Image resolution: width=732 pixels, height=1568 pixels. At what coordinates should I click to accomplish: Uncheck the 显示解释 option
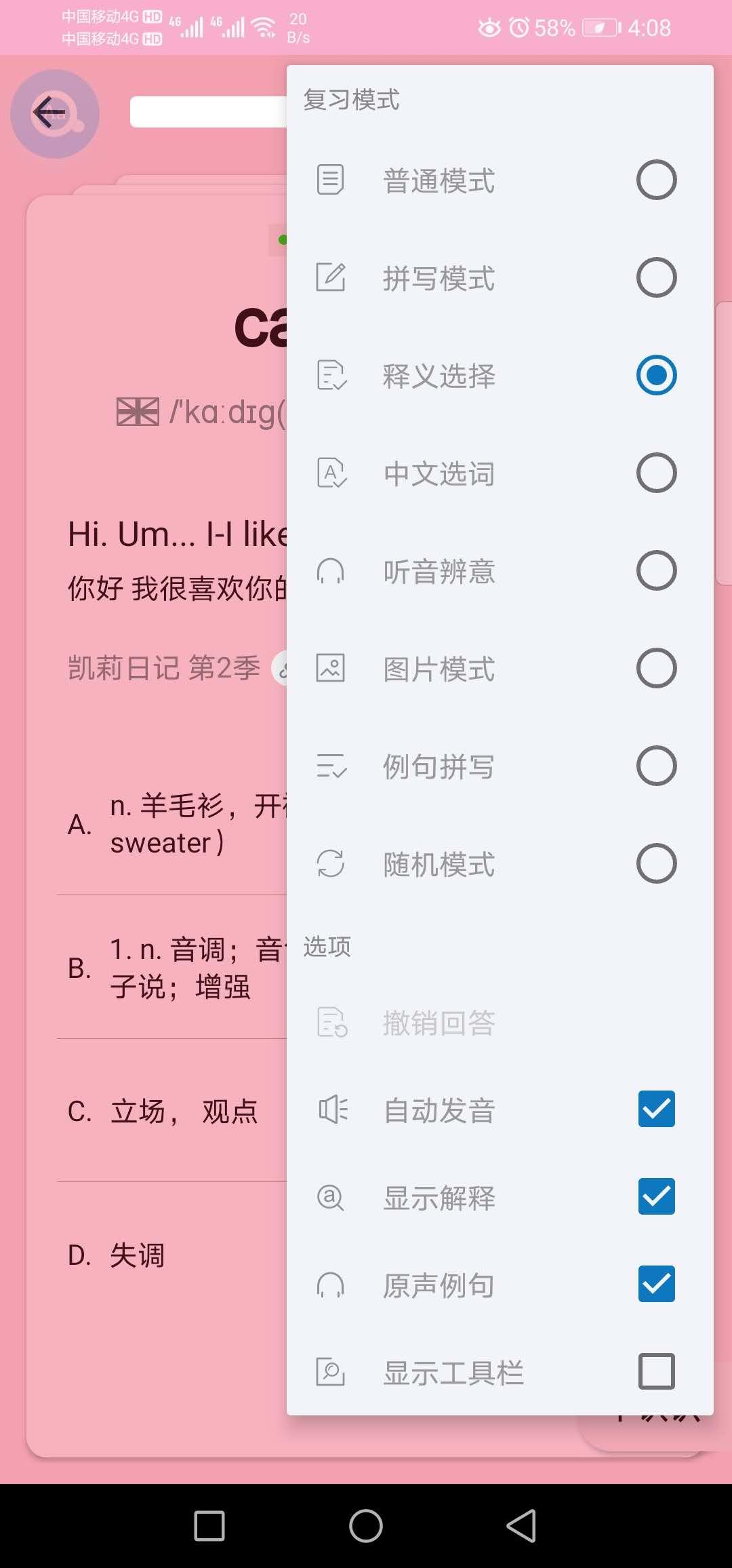coord(655,1198)
